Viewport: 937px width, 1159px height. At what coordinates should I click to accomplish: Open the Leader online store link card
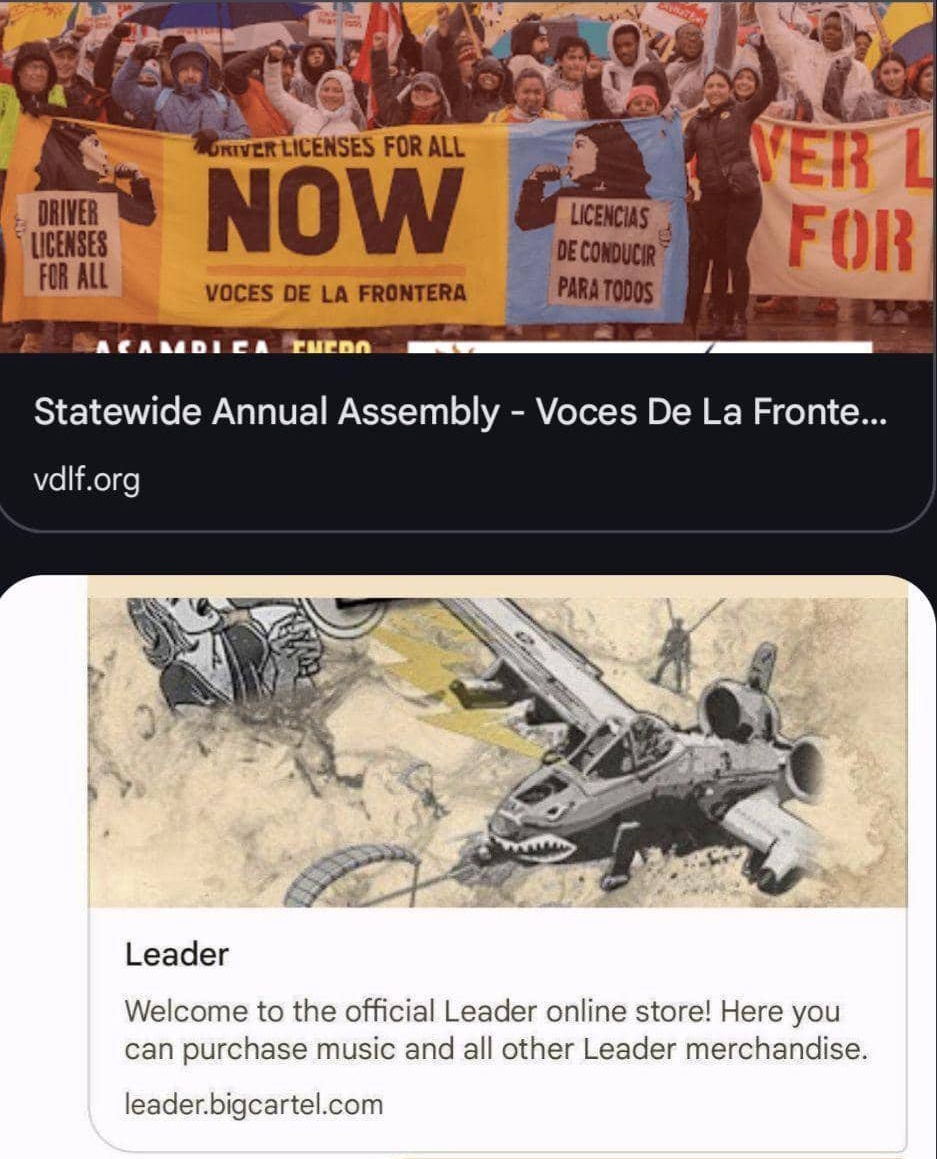pyautogui.click(x=497, y=1030)
